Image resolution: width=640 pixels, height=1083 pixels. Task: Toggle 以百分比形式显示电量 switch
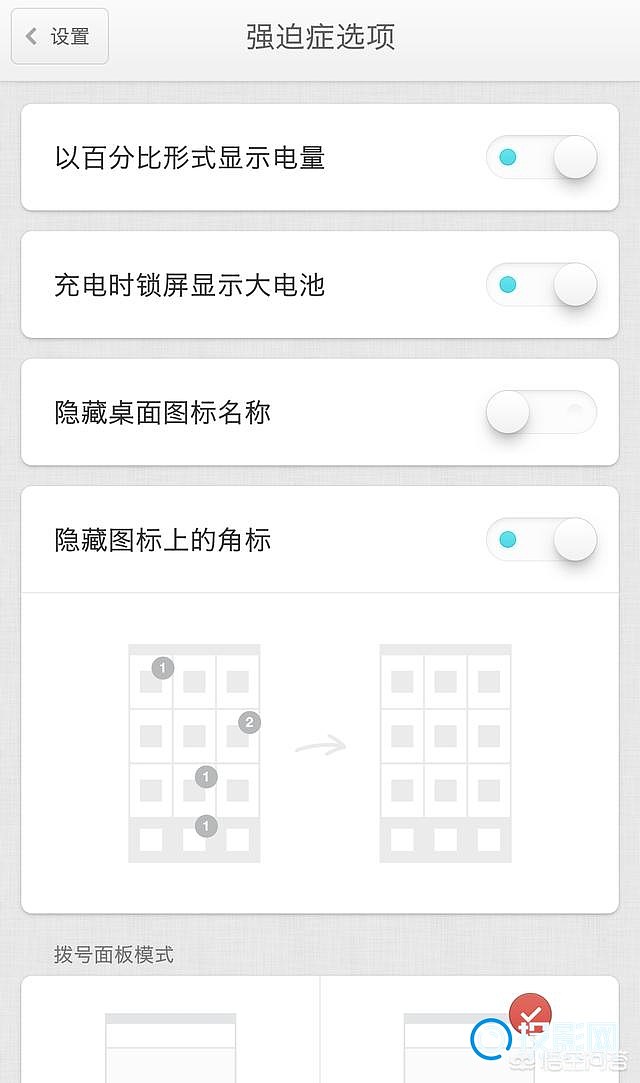click(541, 158)
